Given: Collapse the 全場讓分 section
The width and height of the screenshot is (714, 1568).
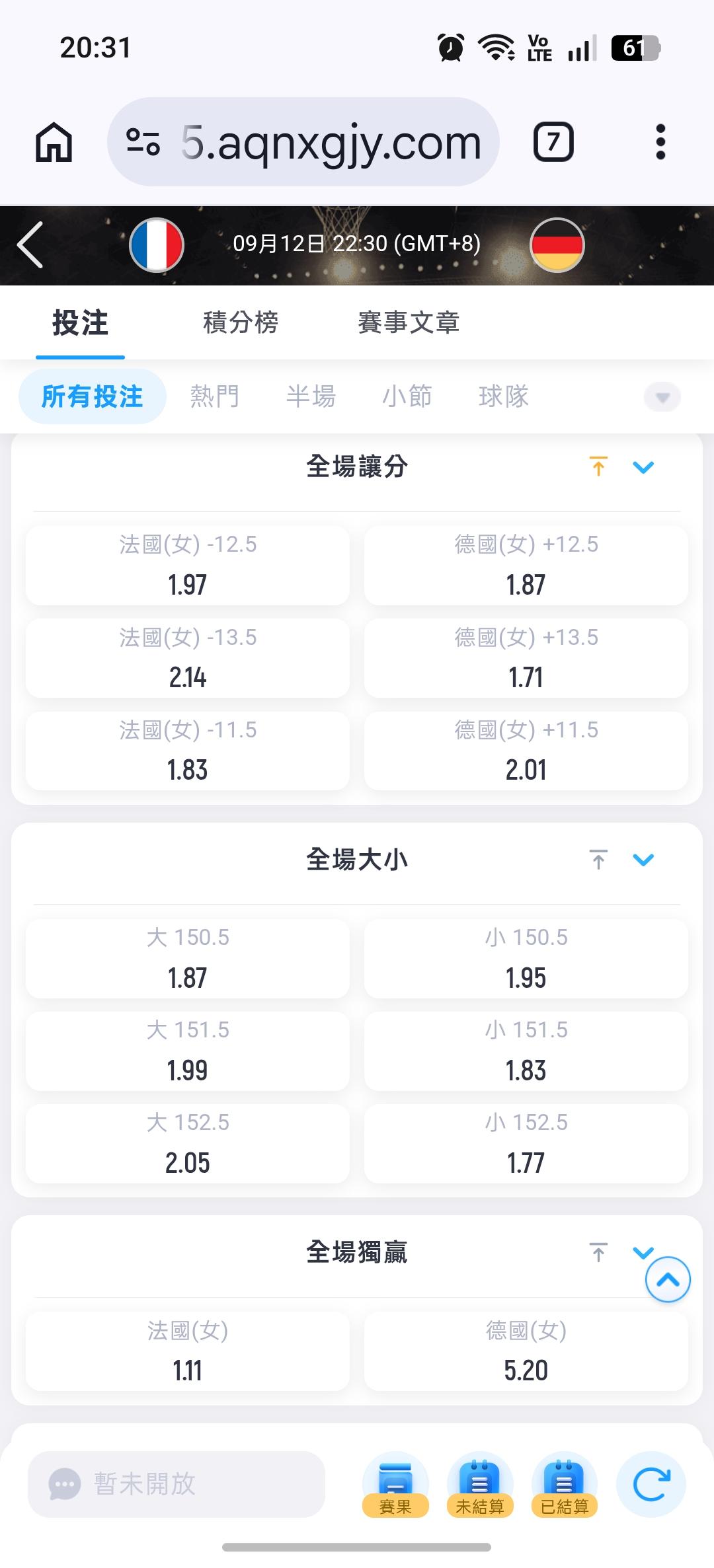Looking at the screenshot, I should coord(643,467).
